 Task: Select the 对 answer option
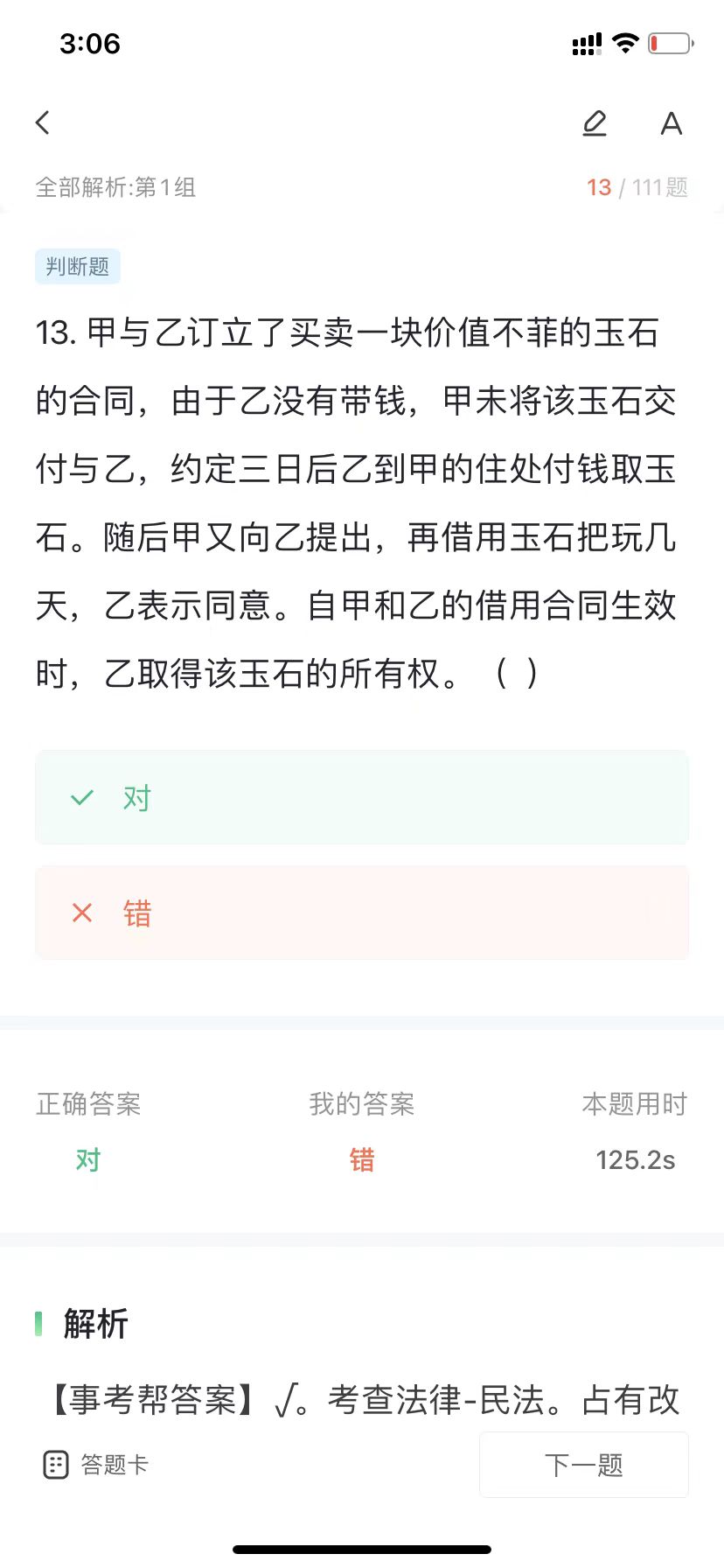[x=362, y=797]
